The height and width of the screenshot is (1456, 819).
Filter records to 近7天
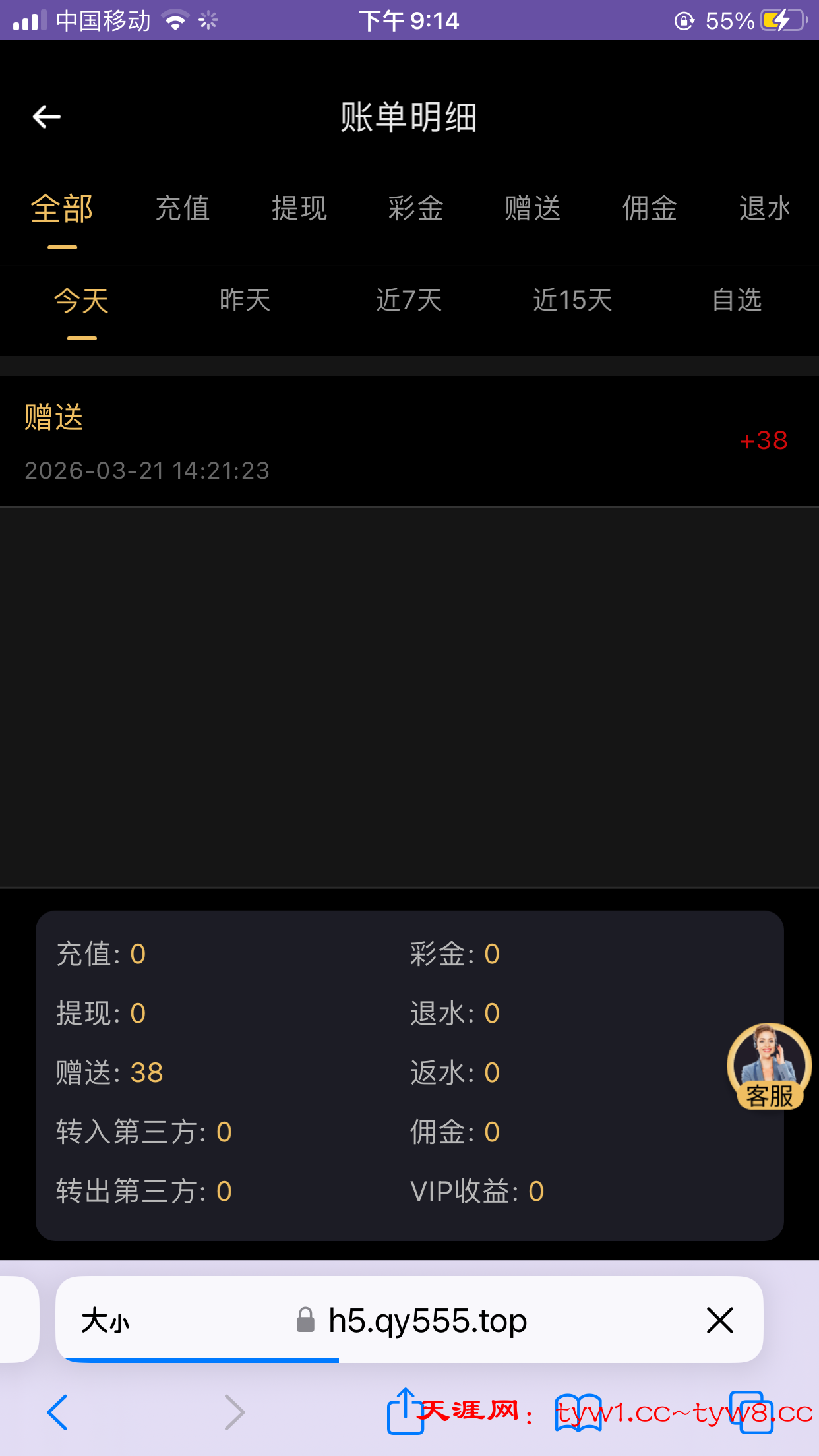click(409, 300)
